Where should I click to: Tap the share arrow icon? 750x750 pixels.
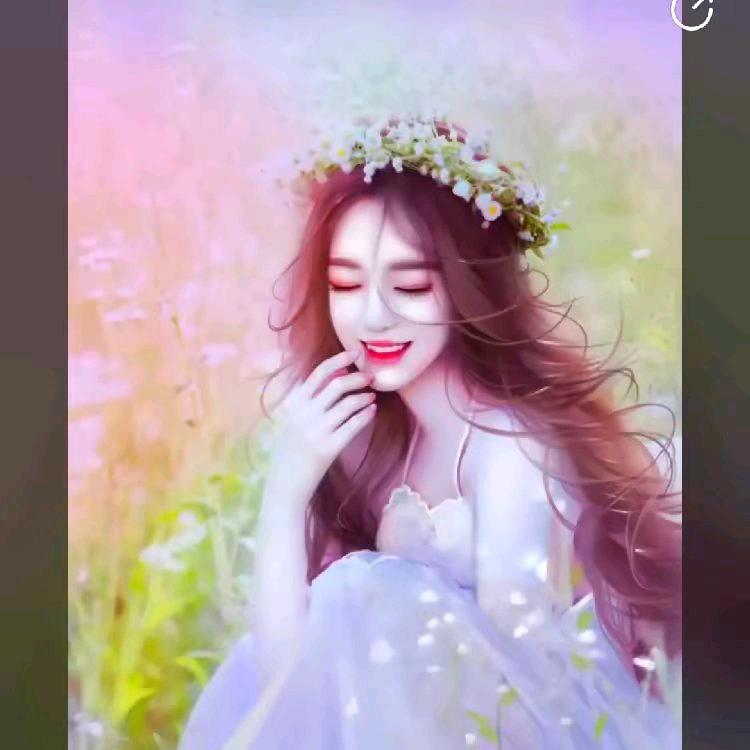[692, 11]
